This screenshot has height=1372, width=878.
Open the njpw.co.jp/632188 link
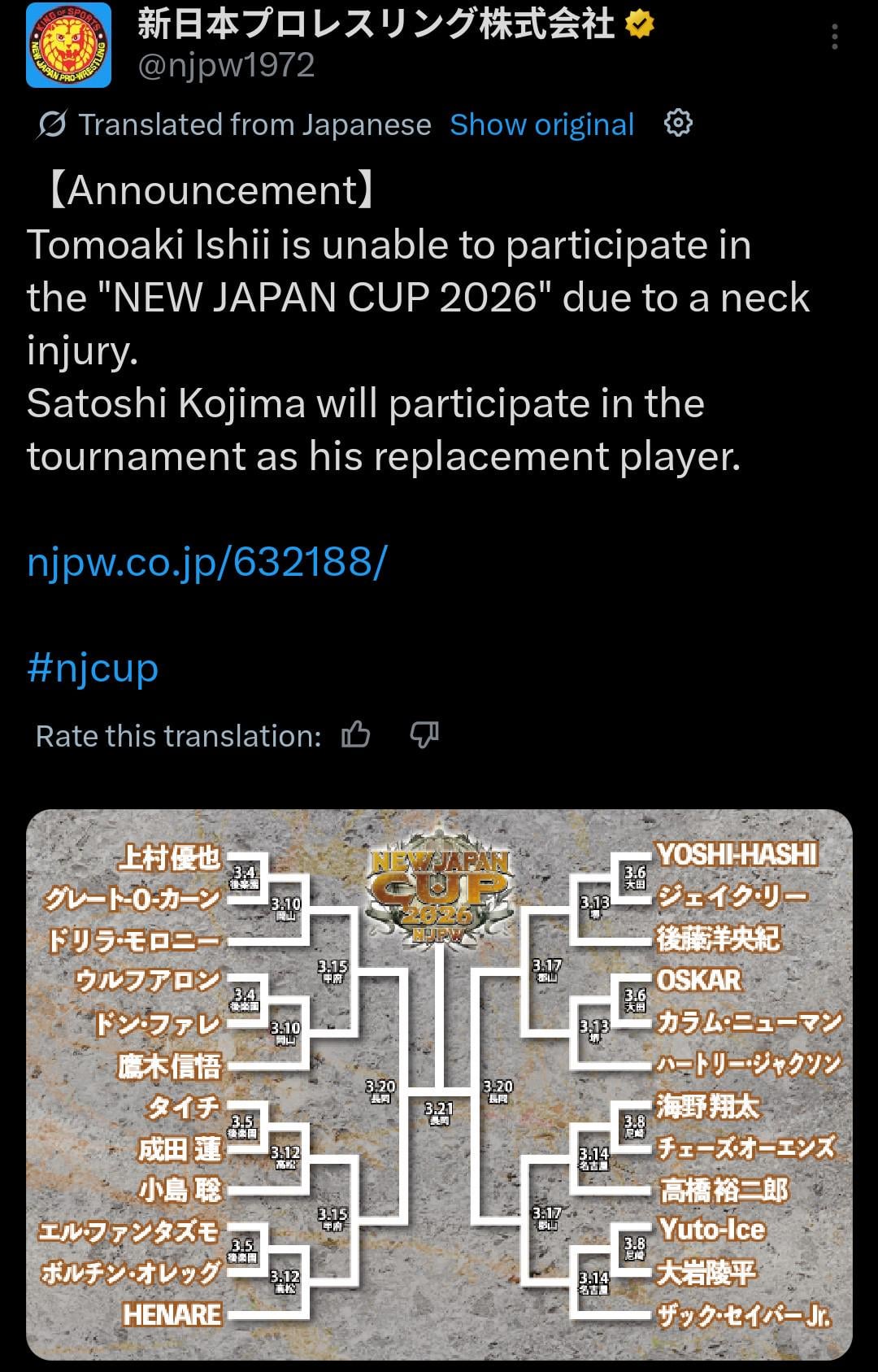coord(207,561)
